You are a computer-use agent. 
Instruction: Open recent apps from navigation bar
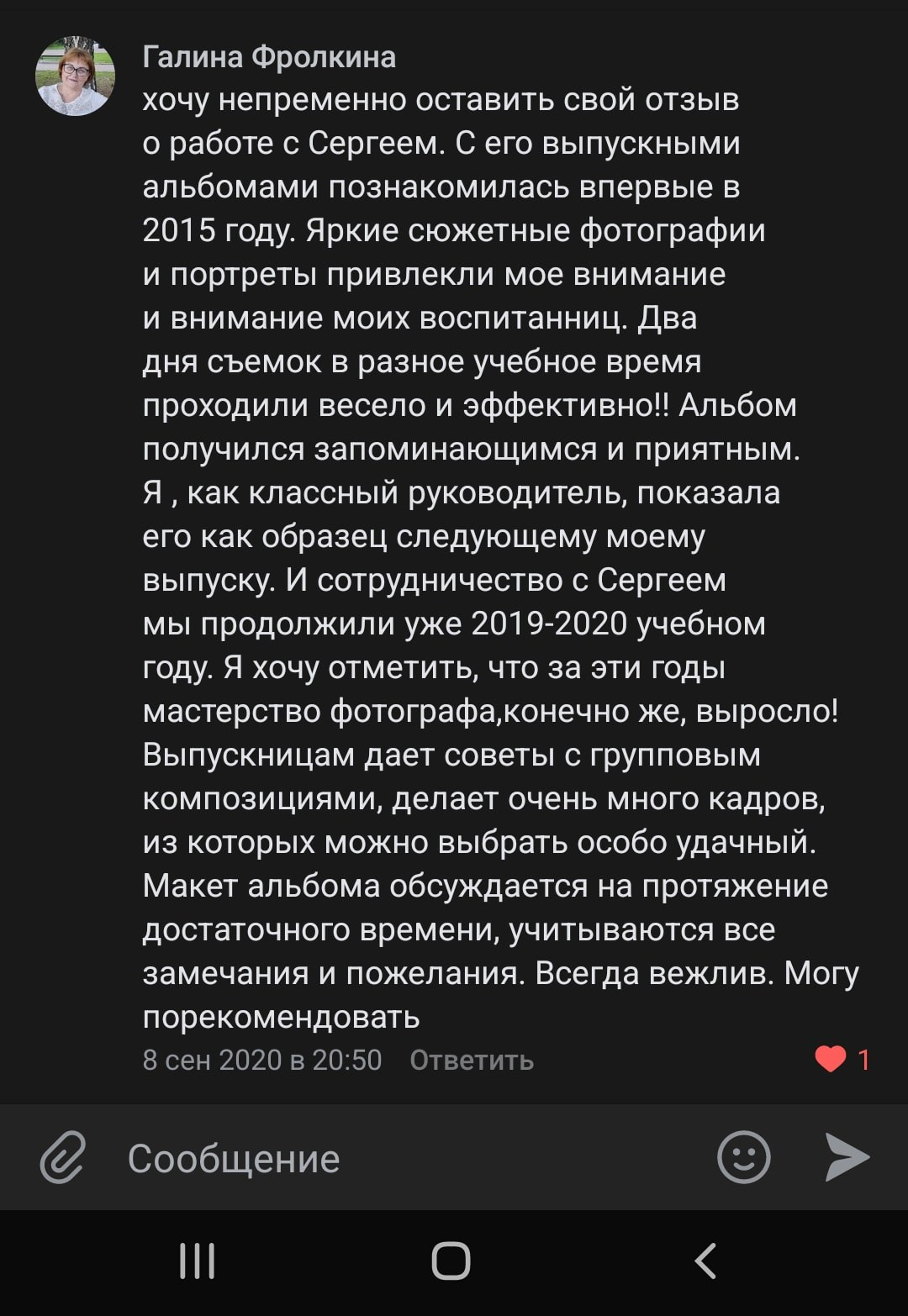tap(198, 1261)
